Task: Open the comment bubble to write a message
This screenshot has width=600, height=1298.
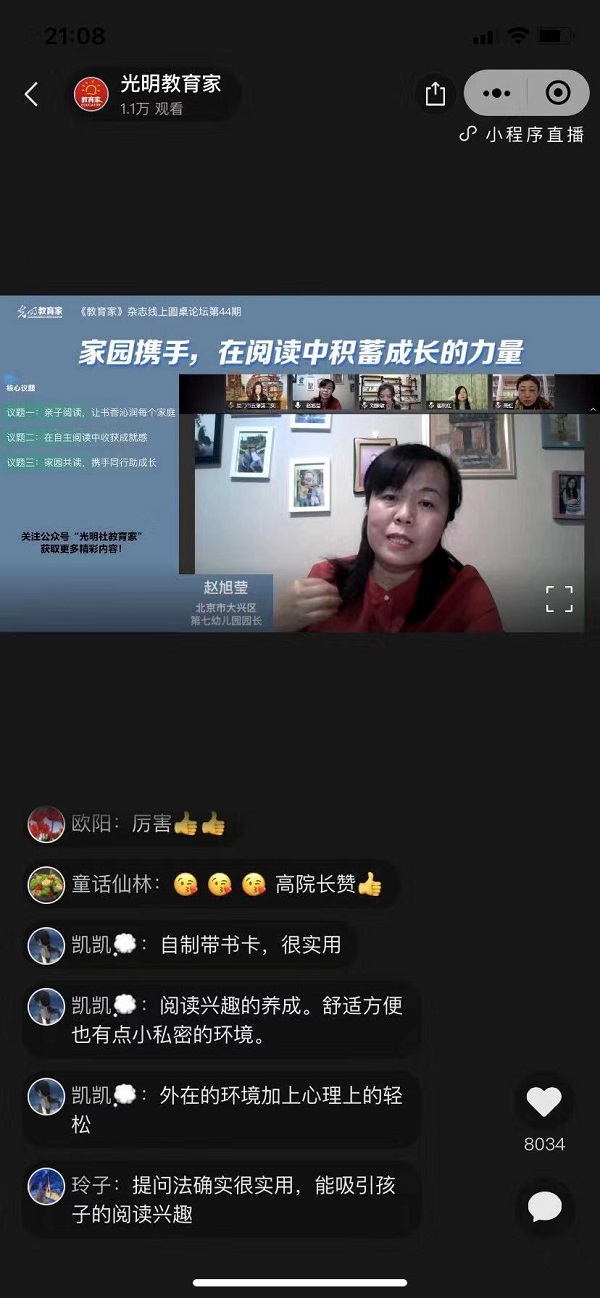Action: click(544, 1207)
